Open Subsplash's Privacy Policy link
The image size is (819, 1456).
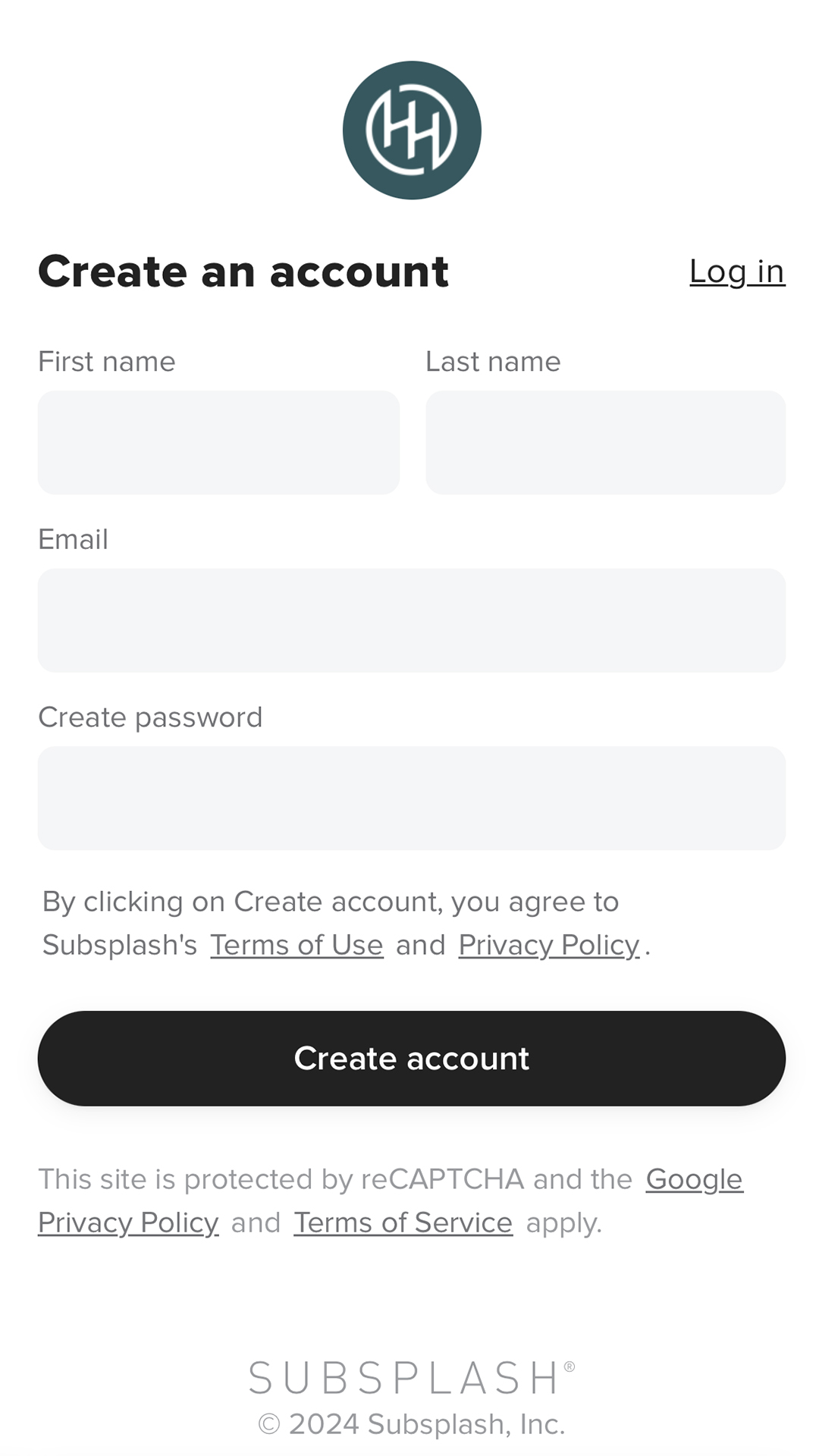pyautogui.click(x=549, y=945)
